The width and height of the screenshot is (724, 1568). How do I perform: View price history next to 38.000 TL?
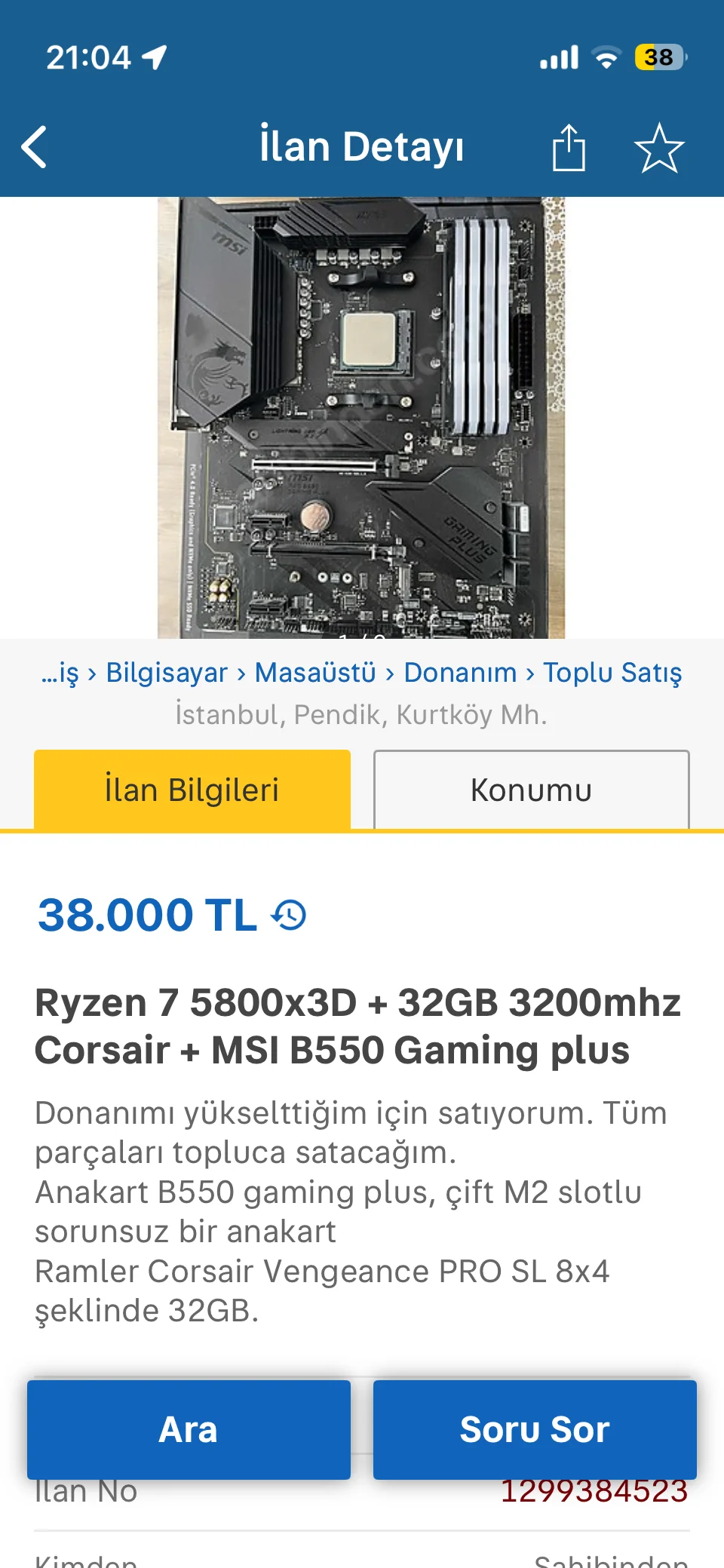(x=290, y=915)
